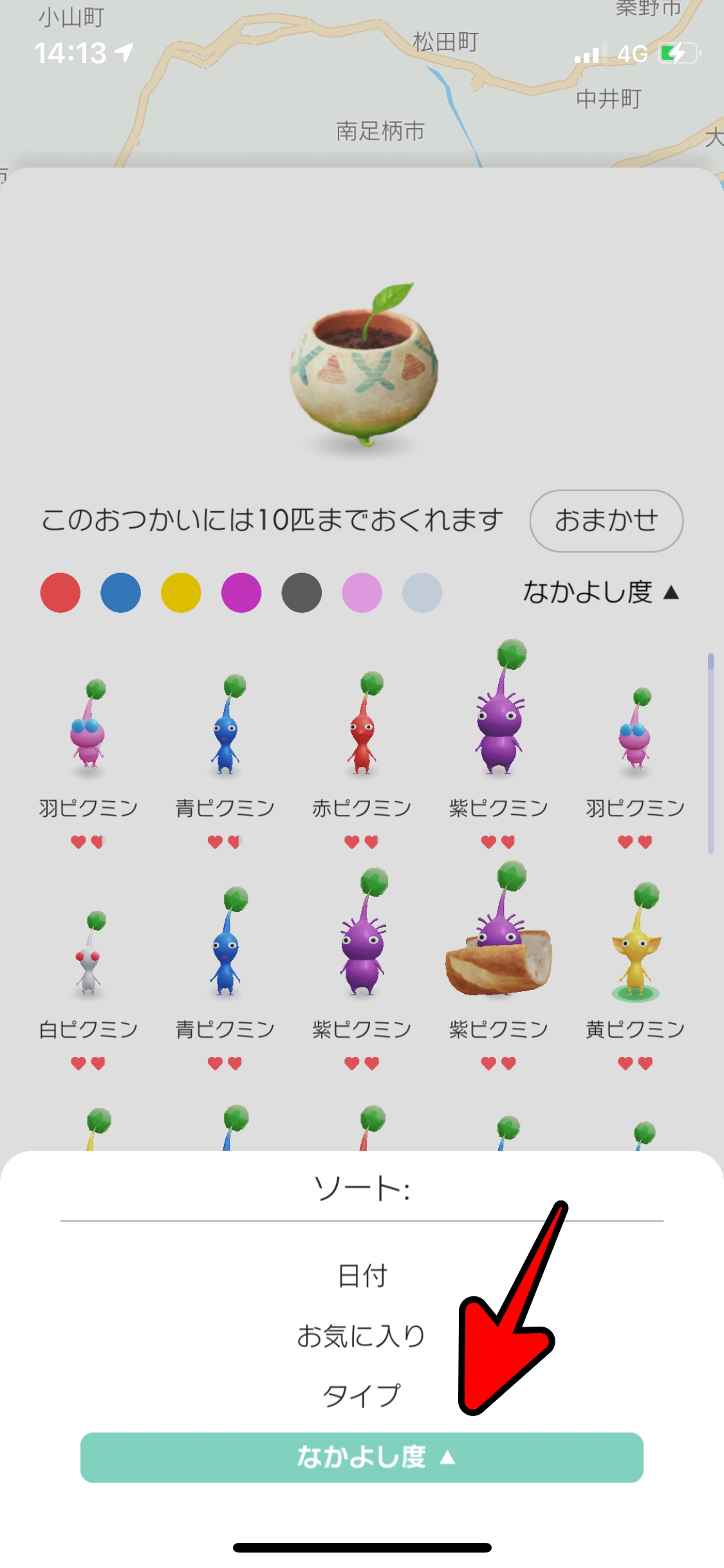This screenshot has width=724, height=1568.
Task: Select the highlighted なかよし度 sort option
Action: point(362,1457)
